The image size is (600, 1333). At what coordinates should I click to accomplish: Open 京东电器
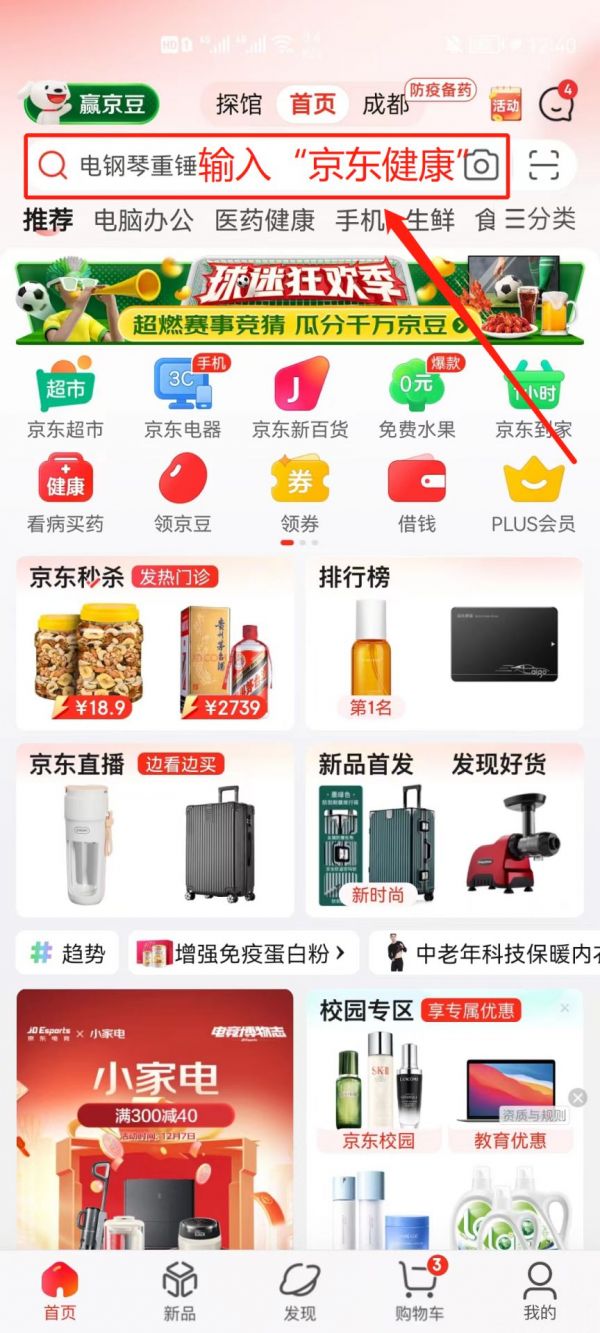182,398
